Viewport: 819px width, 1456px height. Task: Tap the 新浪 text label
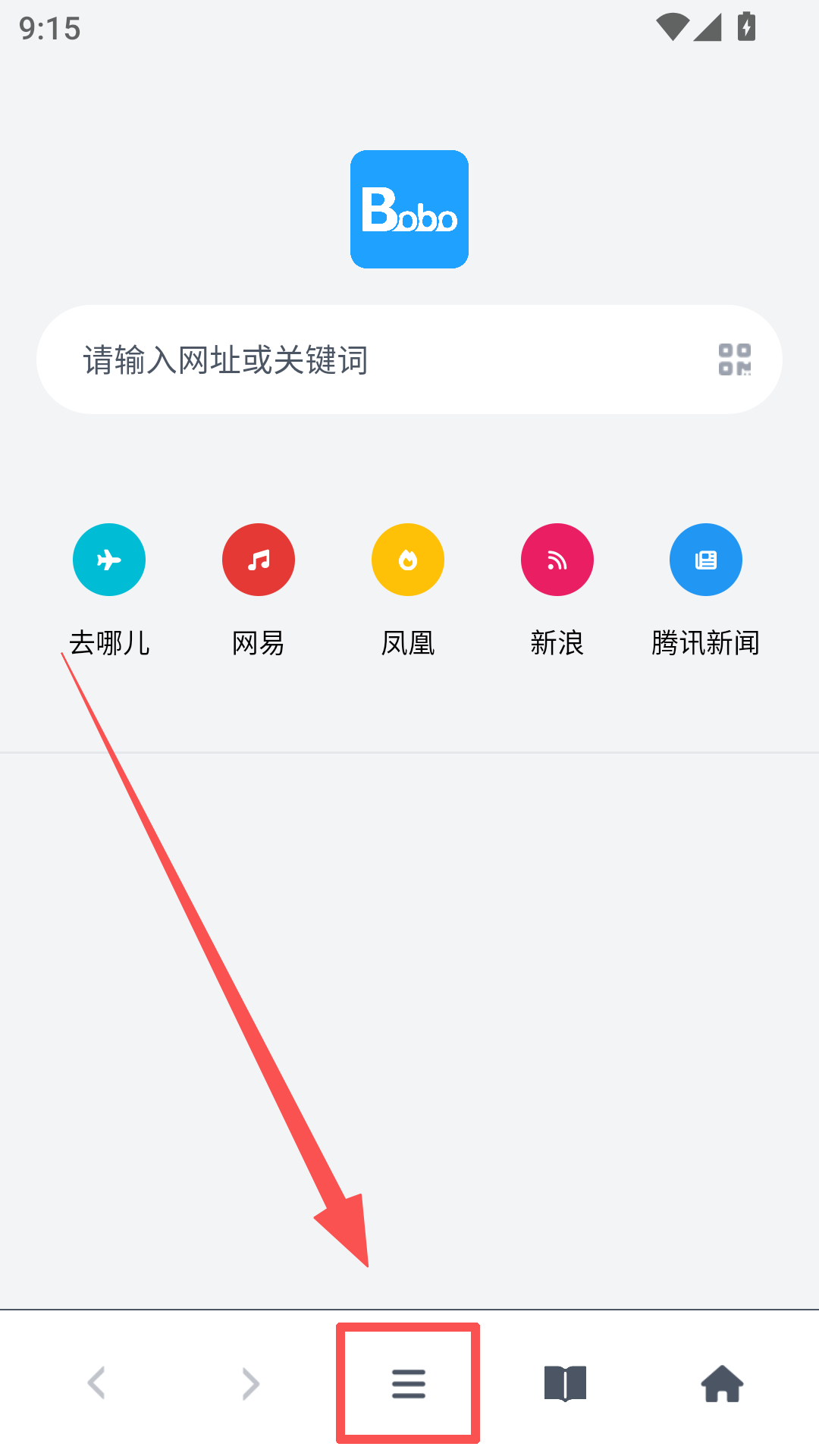point(557,642)
